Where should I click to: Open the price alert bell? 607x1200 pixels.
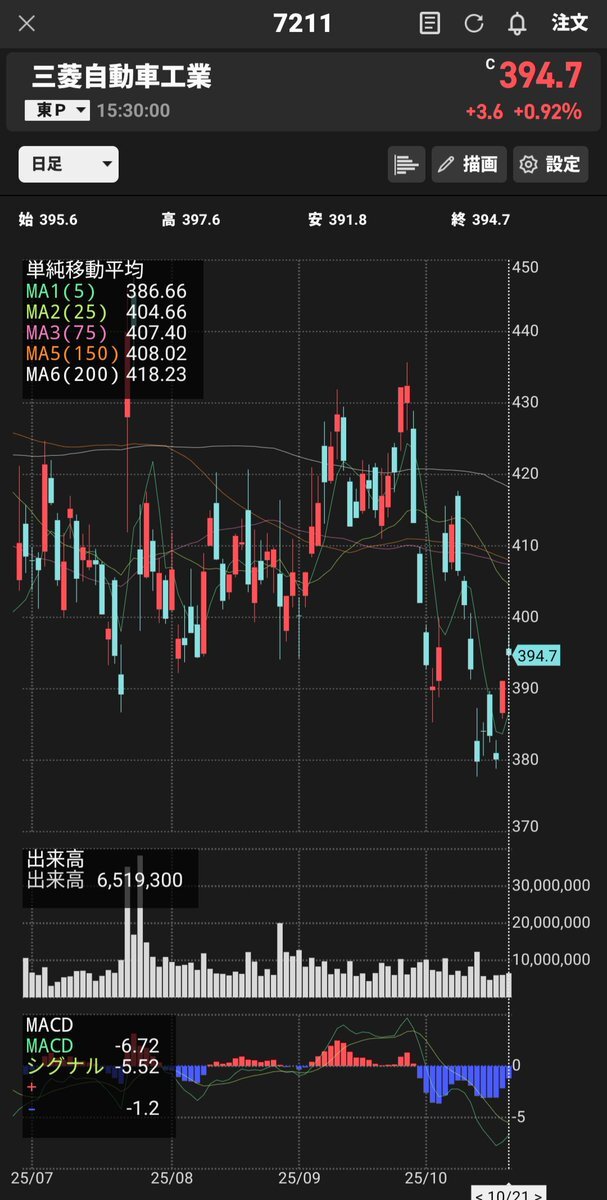(x=517, y=23)
